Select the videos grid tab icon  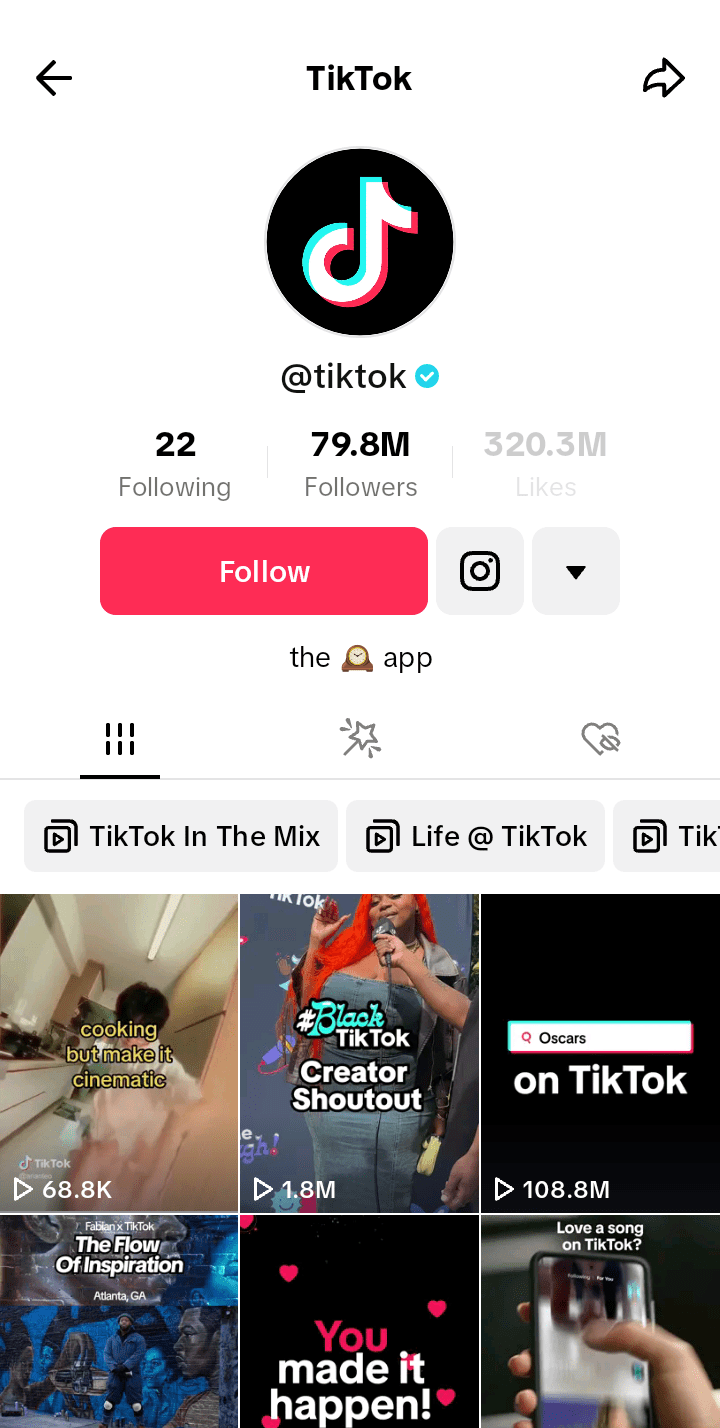tap(120, 738)
